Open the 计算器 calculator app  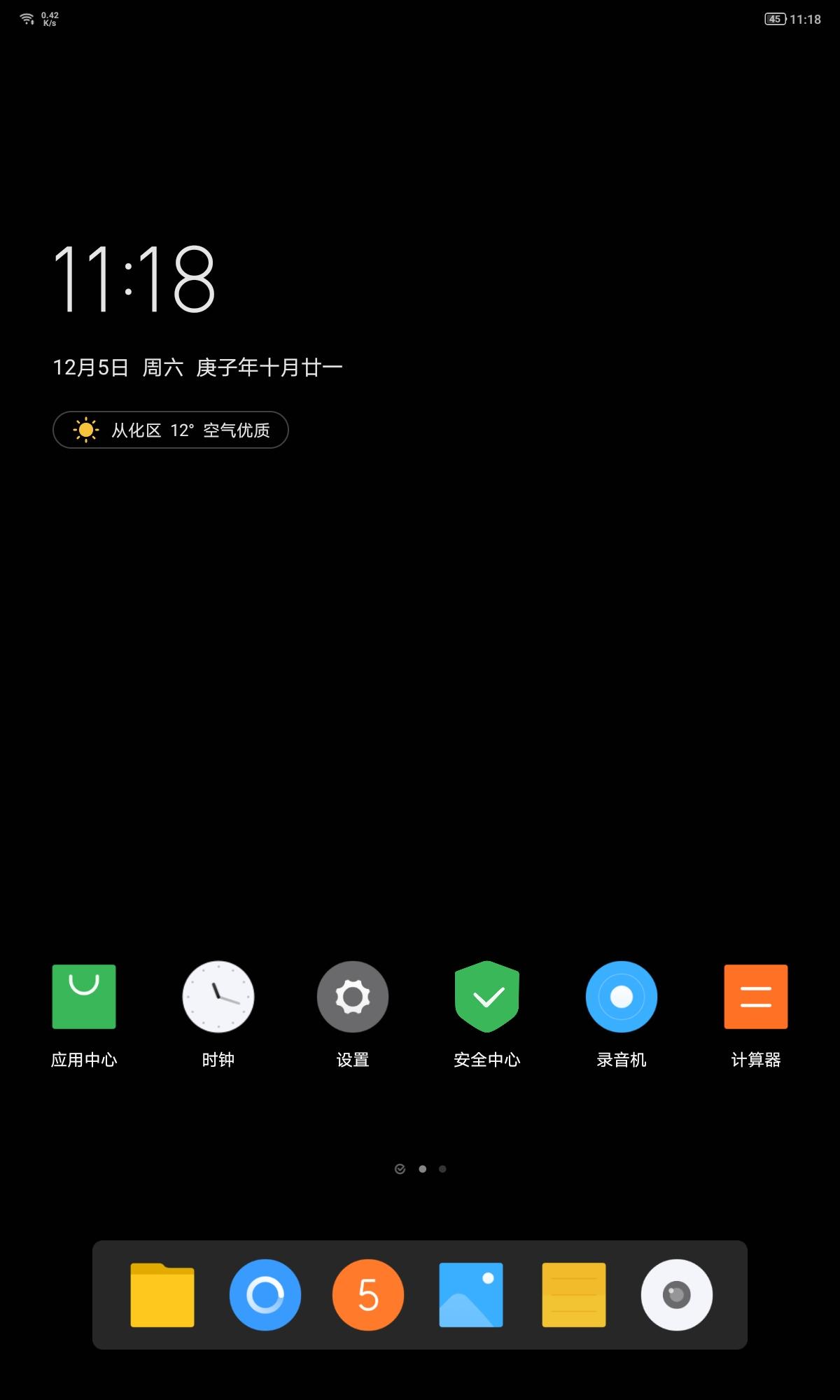[756, 997]
